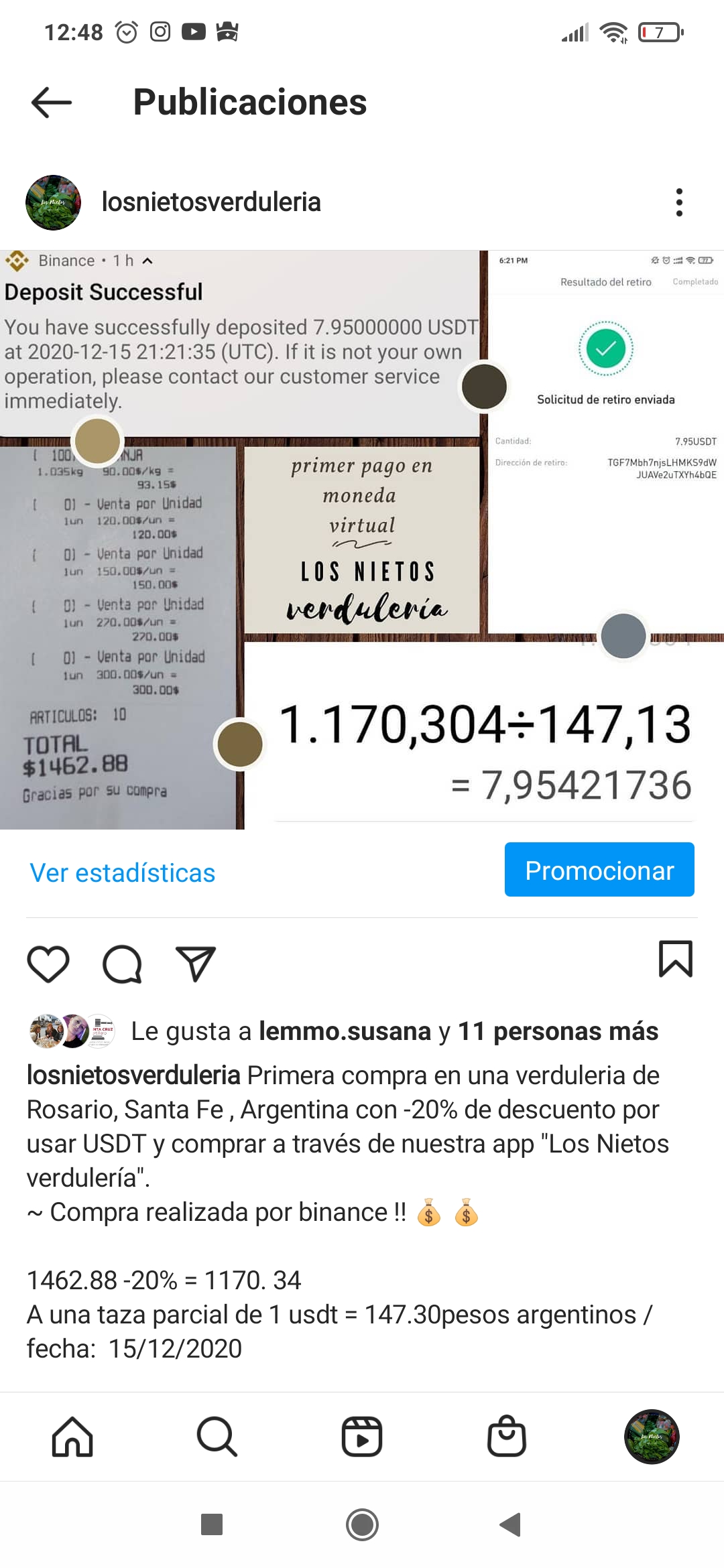
Task: Save the post with the bookmark icon
Action: click(676, 960)
